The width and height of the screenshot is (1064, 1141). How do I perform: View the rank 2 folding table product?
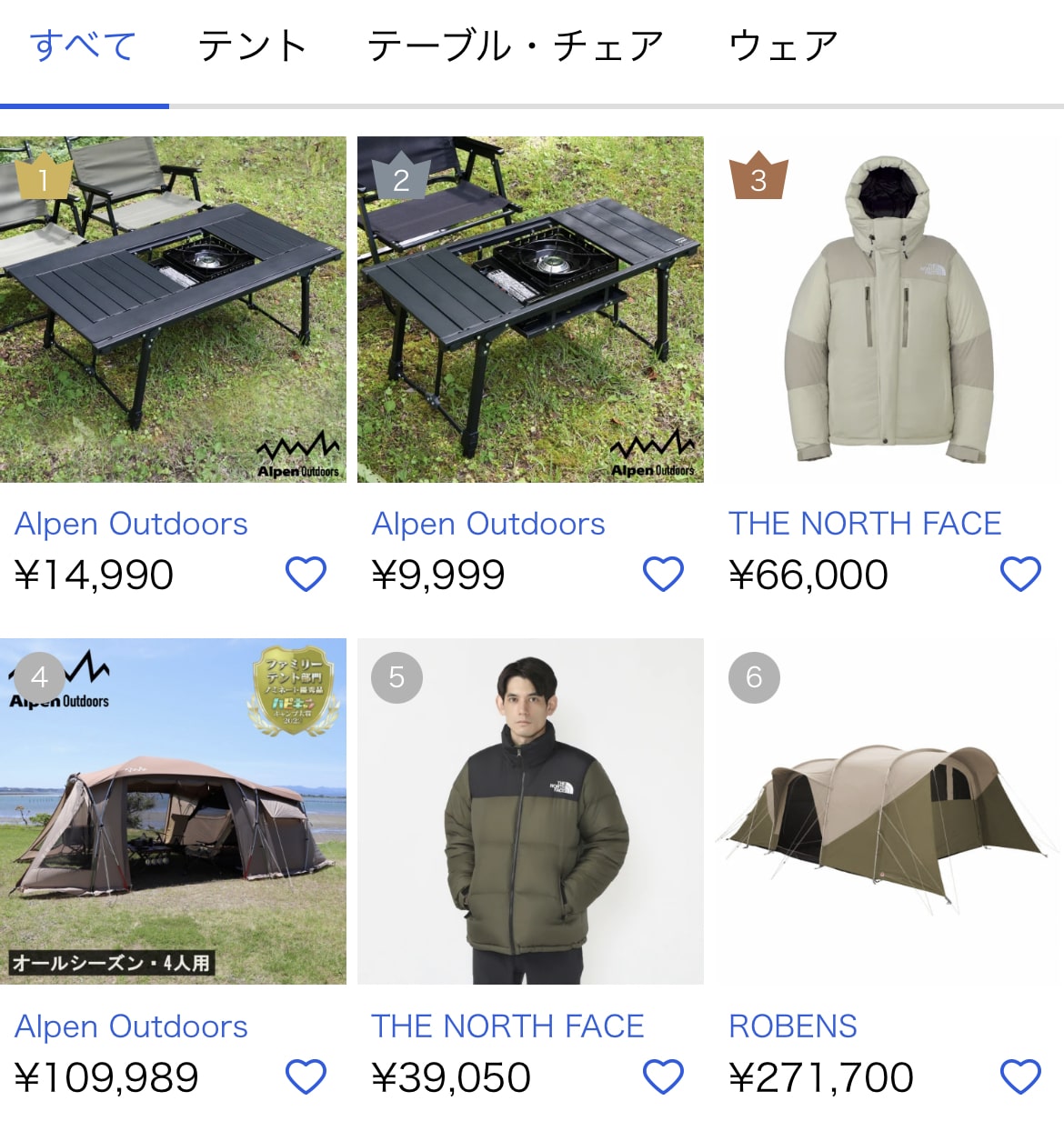530,309
